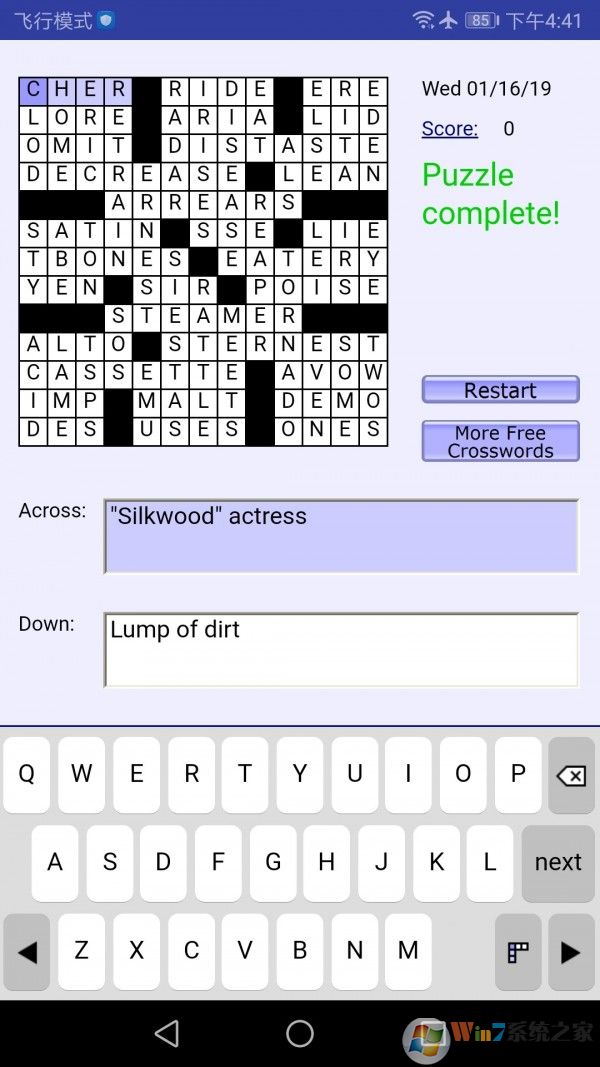The image size is (600, 1067).
Task: Open the Score link
Action: coord(450,128)
